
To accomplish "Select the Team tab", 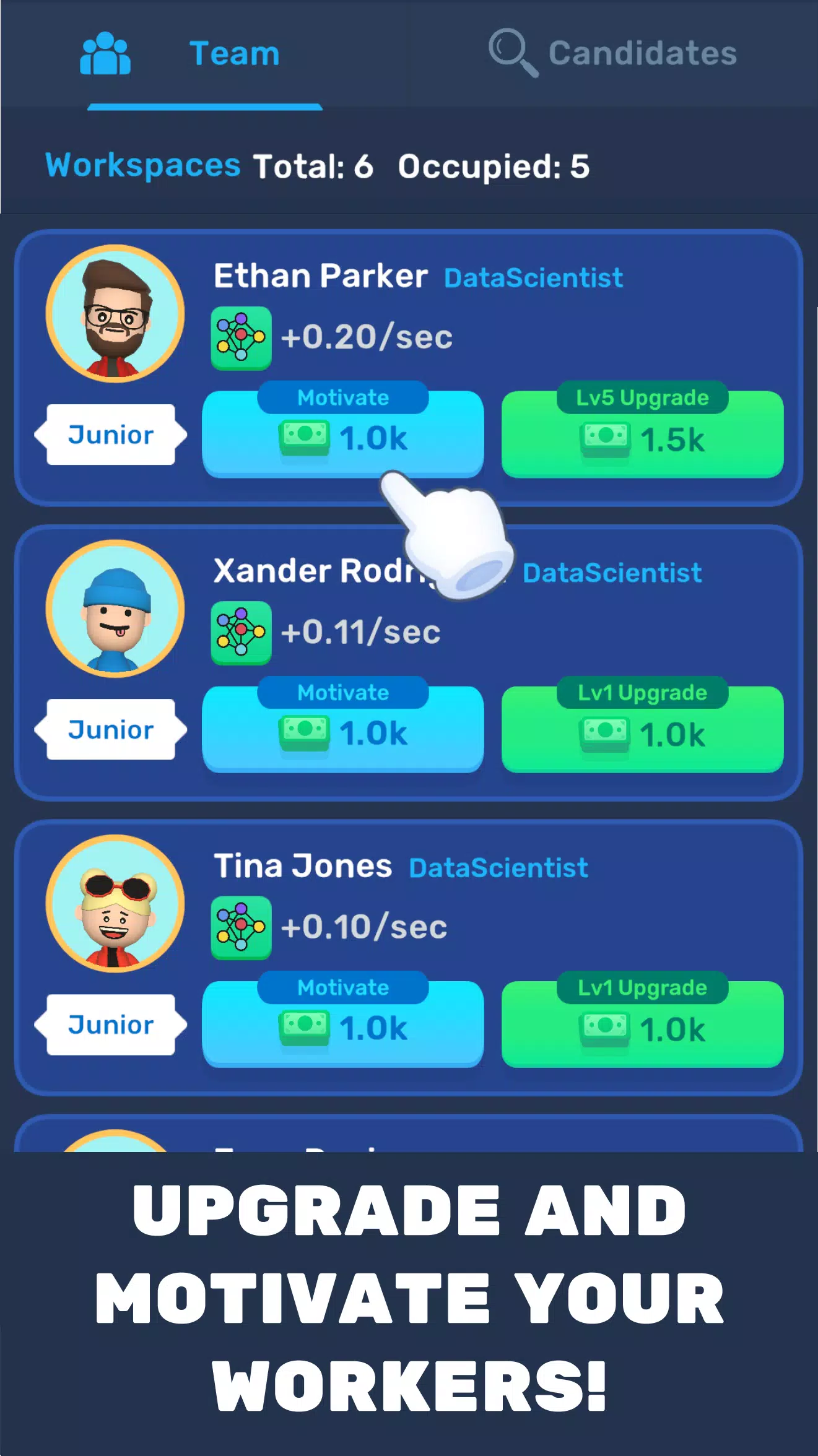I will [x=234, y=54].
